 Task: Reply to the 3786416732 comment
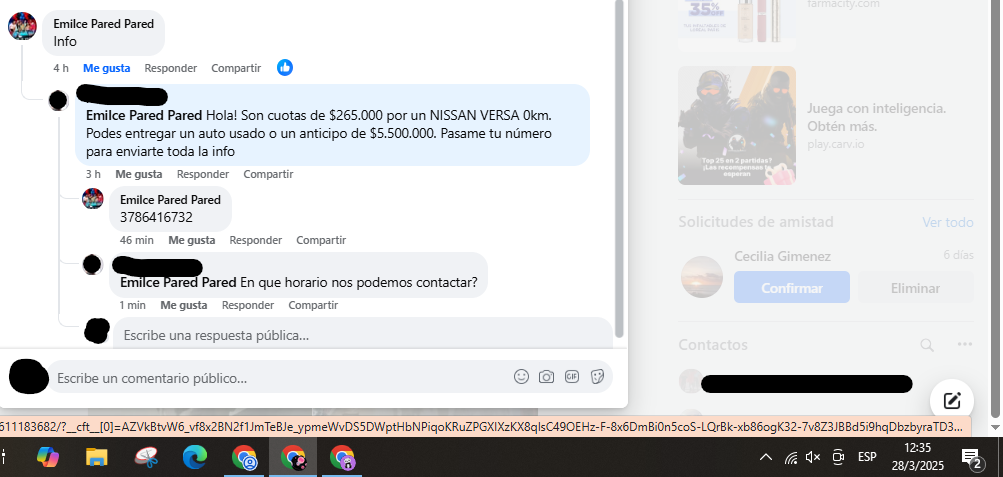click(256, 240)
